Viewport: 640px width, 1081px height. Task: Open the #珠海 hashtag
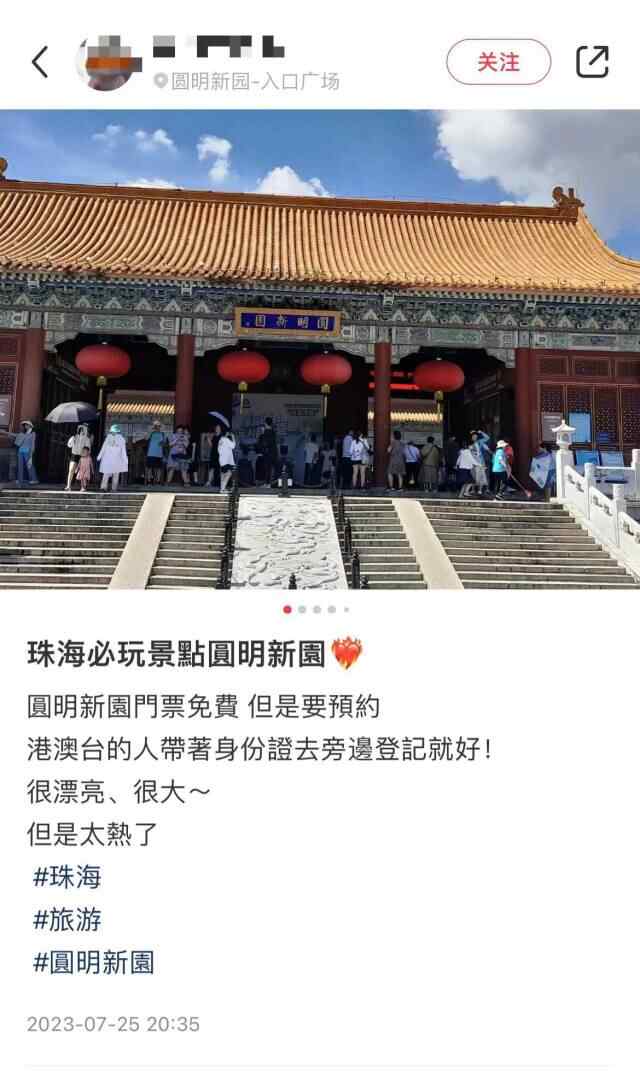coord(67,878)
